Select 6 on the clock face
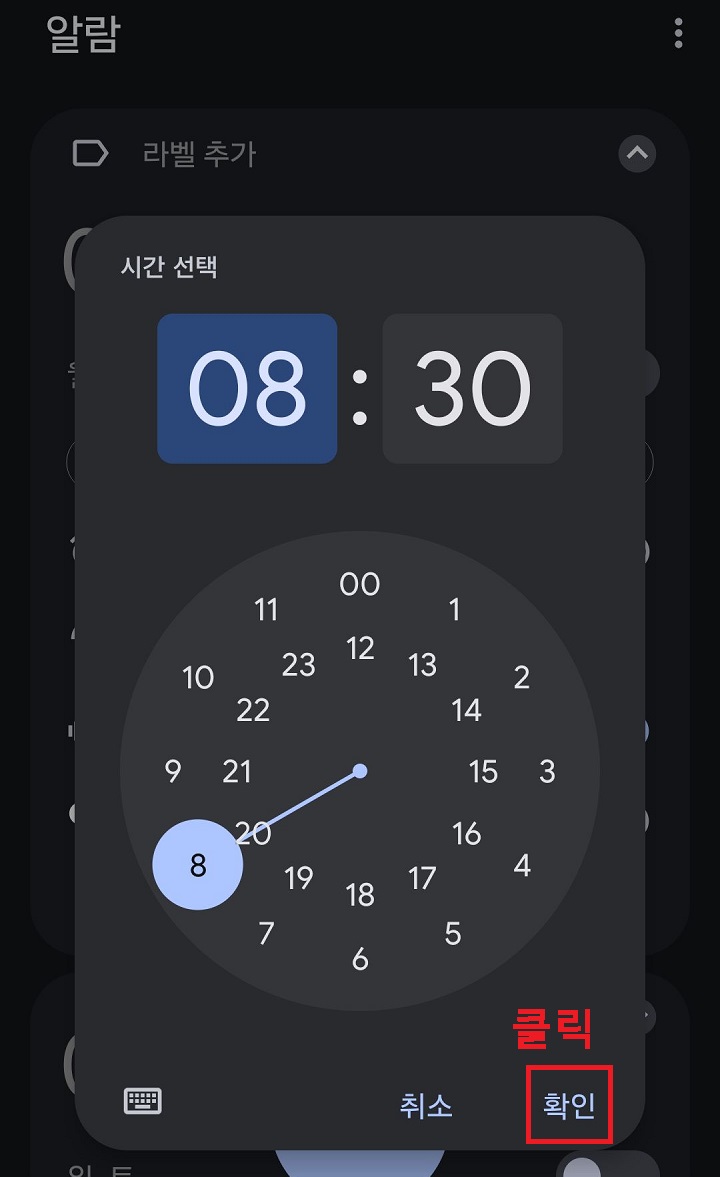This screenshot has height=1177, width=720. (x=360, y=957)
